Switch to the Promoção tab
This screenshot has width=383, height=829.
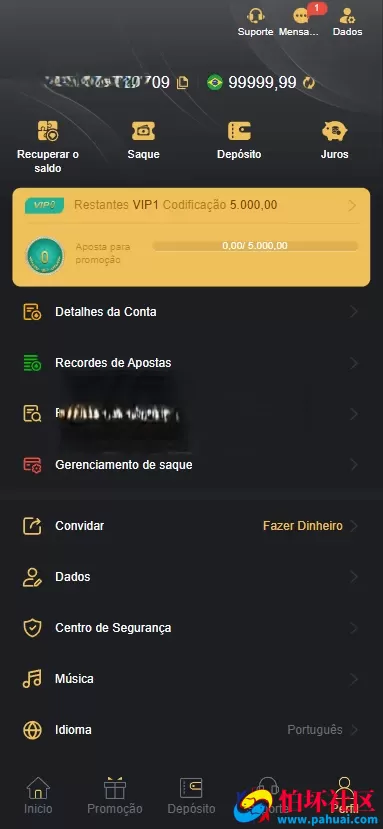pyautogui.click(x=115, y=795)
